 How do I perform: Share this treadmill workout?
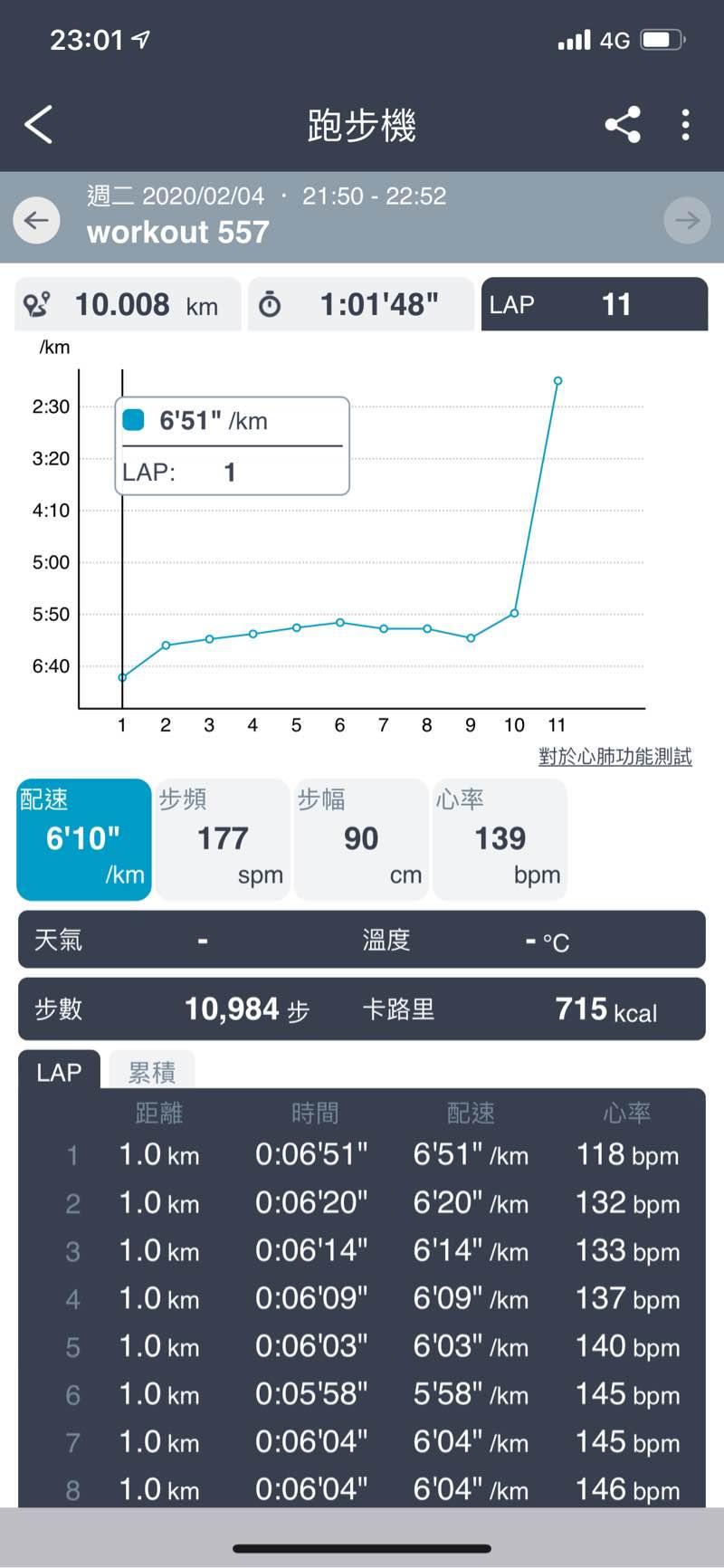[623, 125]
